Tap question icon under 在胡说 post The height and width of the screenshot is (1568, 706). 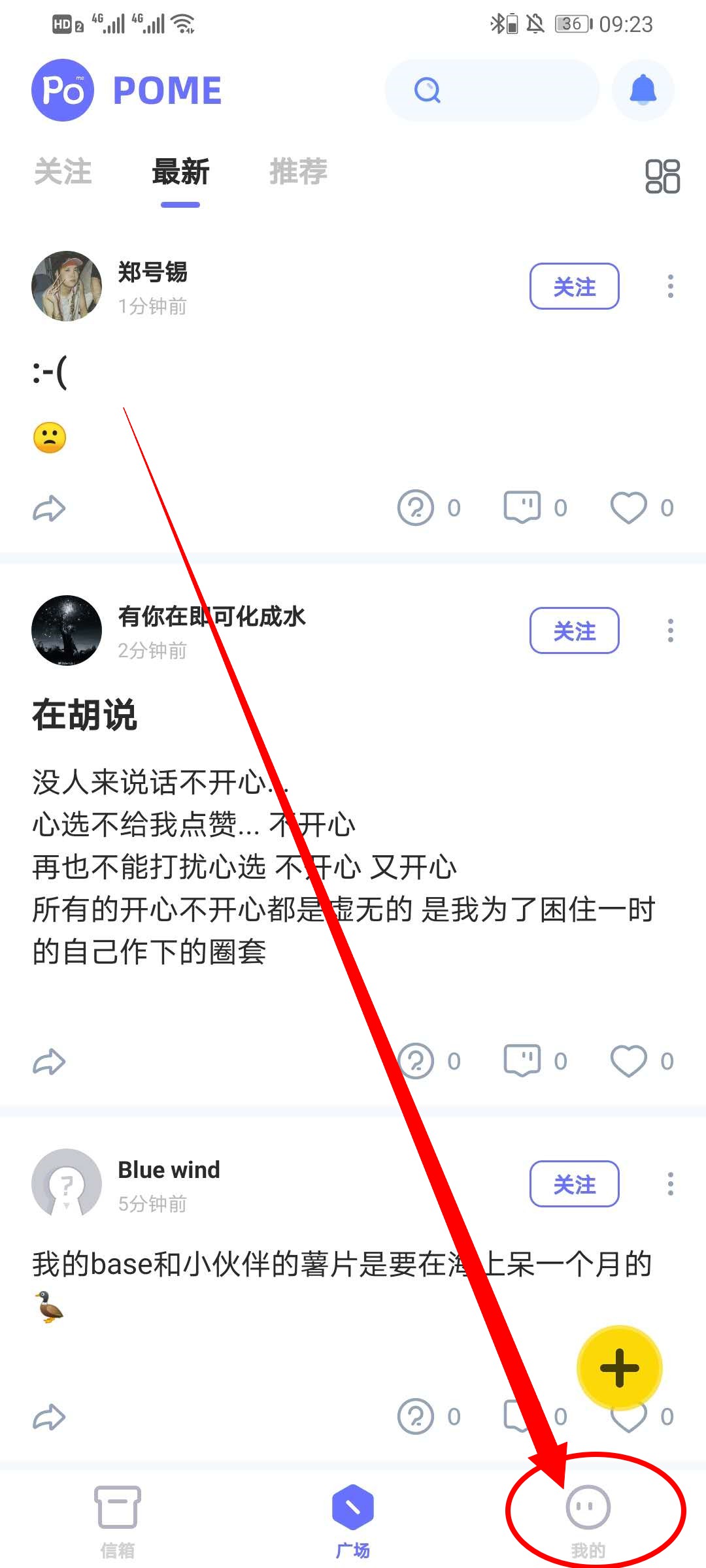(416, 1061)
